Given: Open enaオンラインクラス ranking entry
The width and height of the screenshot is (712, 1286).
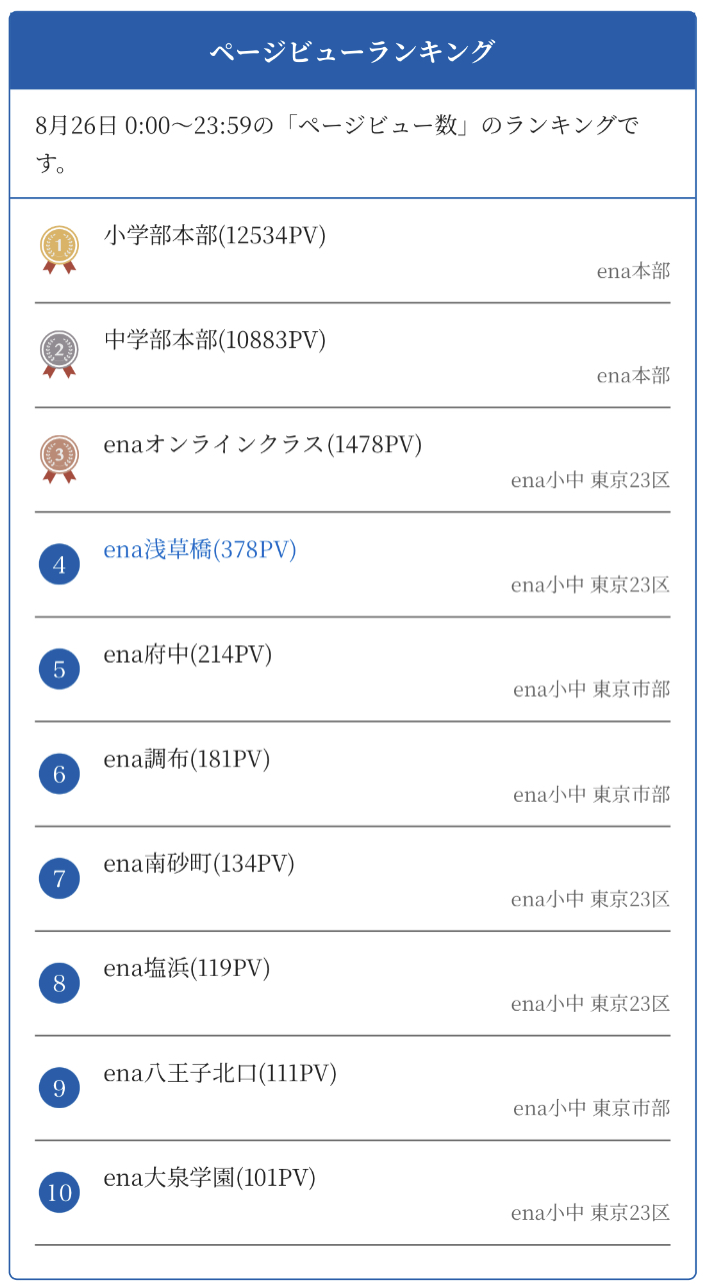Looking at the screenshot, I should (263, 445).
